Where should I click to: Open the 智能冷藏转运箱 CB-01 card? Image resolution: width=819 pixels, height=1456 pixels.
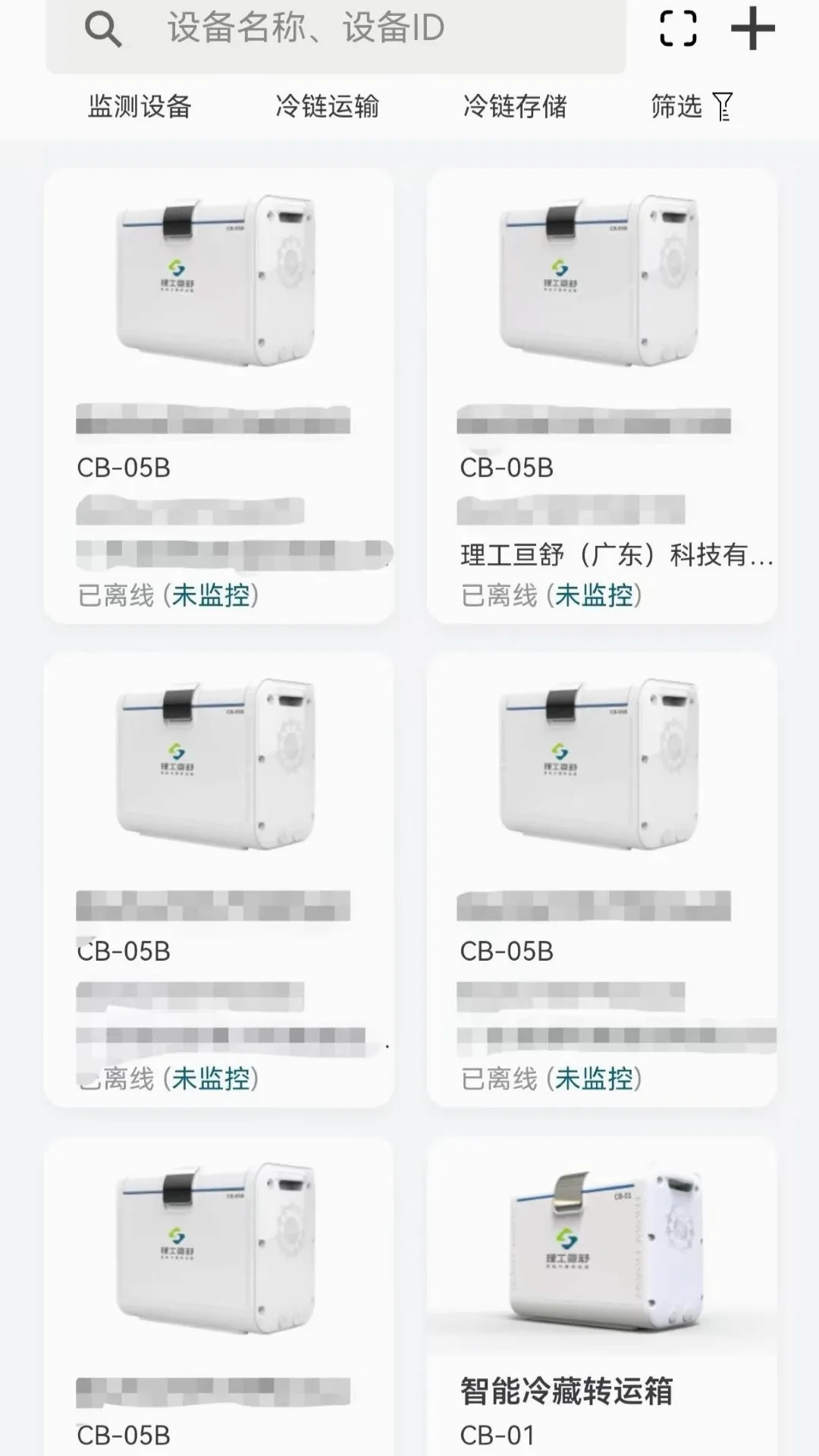click(x=602, y=1297)
